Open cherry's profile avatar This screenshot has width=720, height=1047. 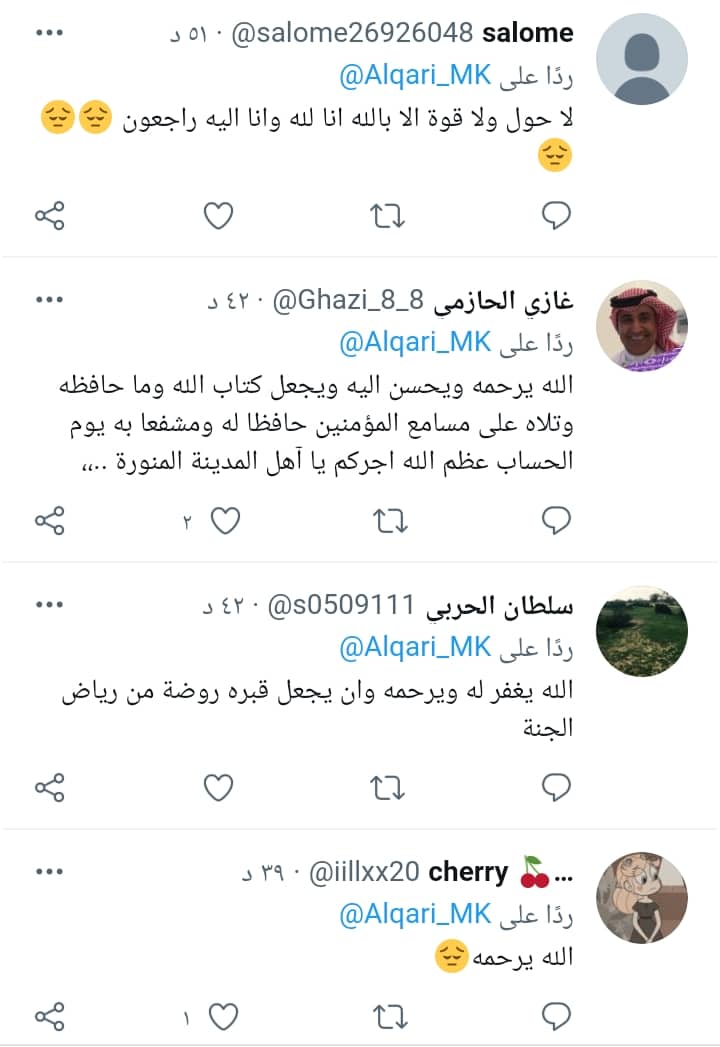(641, 898)
